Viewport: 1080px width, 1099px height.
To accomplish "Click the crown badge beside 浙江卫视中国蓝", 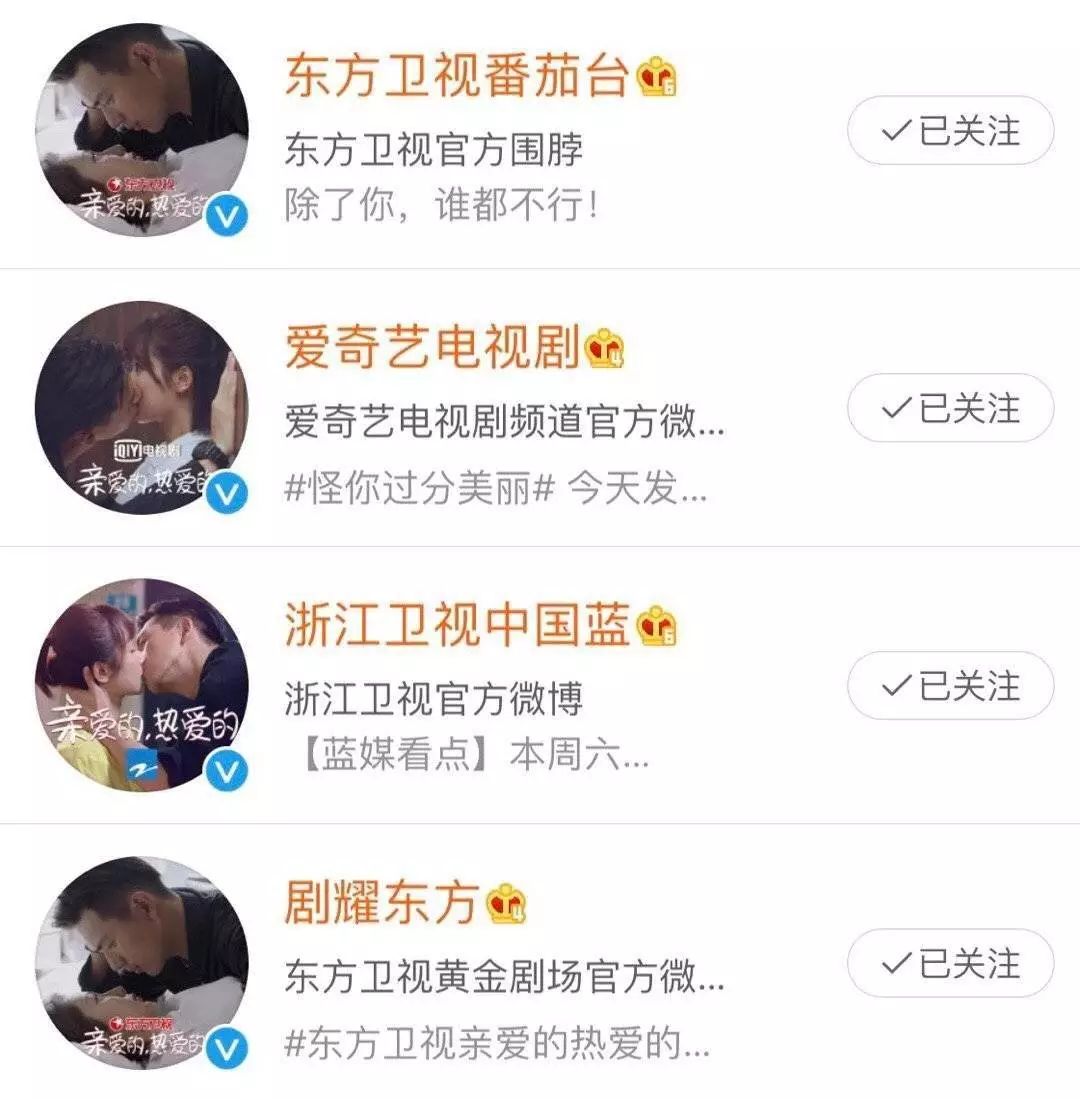I will 657,627.
